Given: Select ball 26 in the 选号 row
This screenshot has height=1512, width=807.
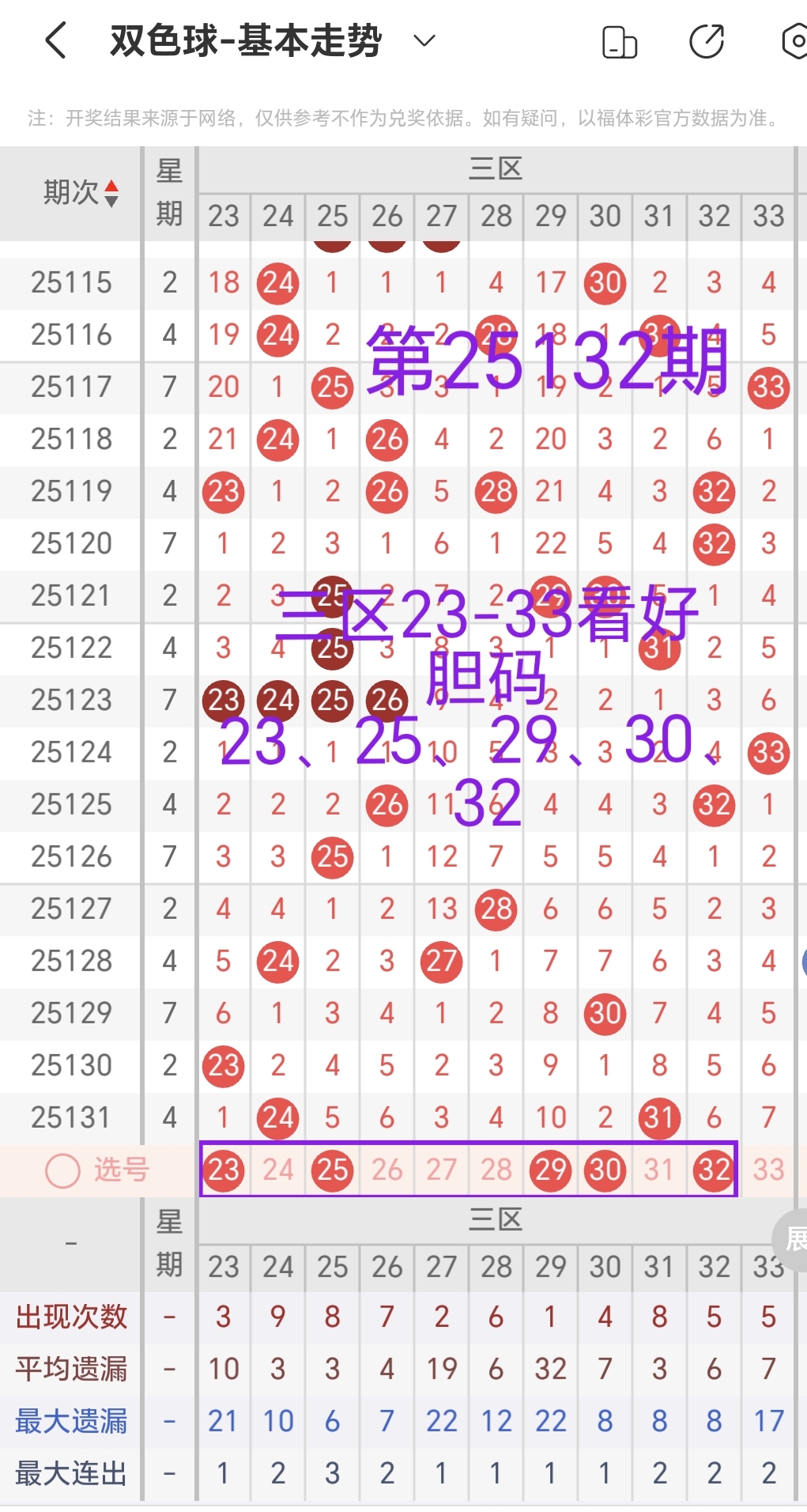Looking at the screenshot, I should coord(387,1170).
